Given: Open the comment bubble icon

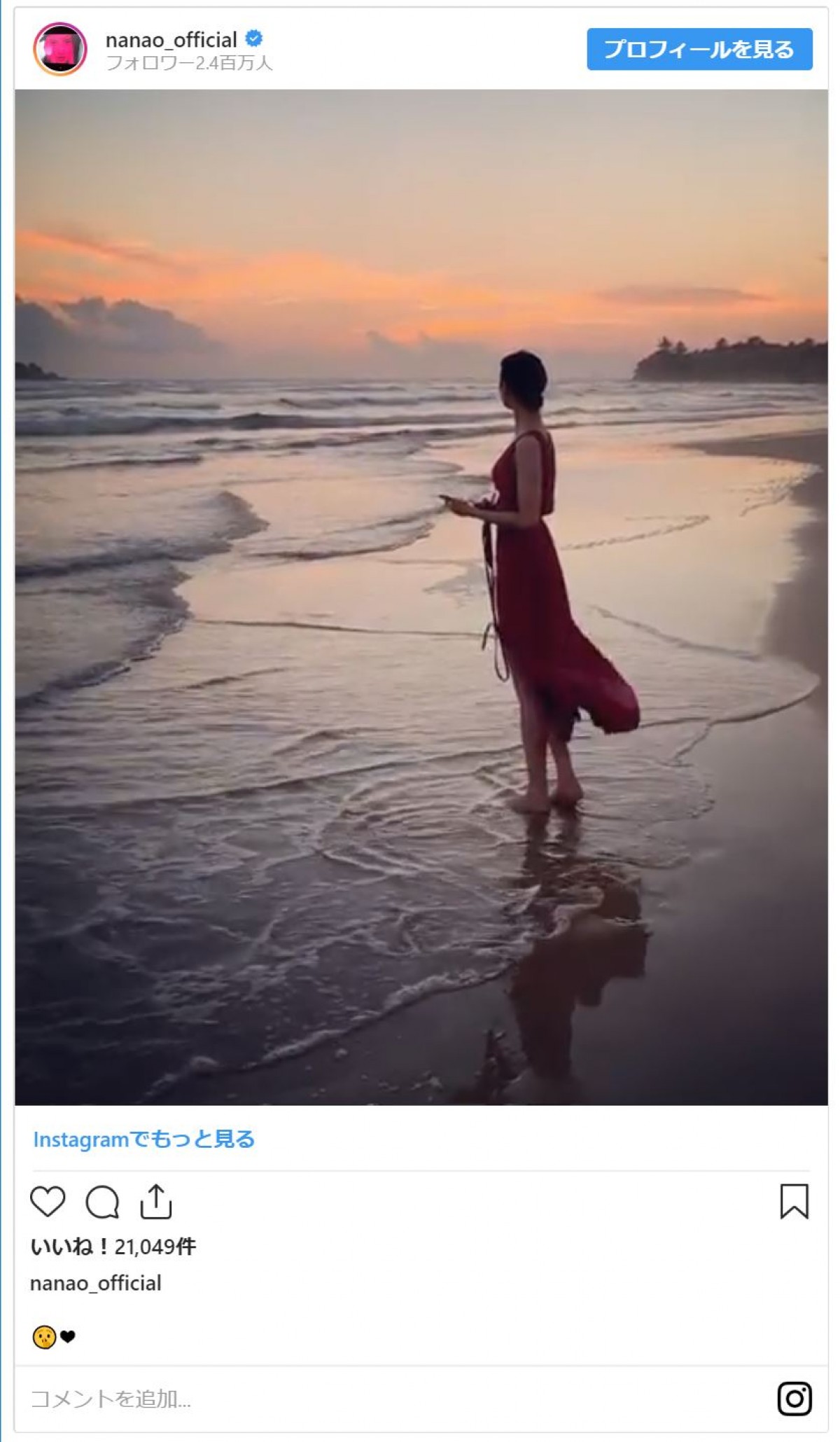Looking at the screenshot, I should 102,1202.
